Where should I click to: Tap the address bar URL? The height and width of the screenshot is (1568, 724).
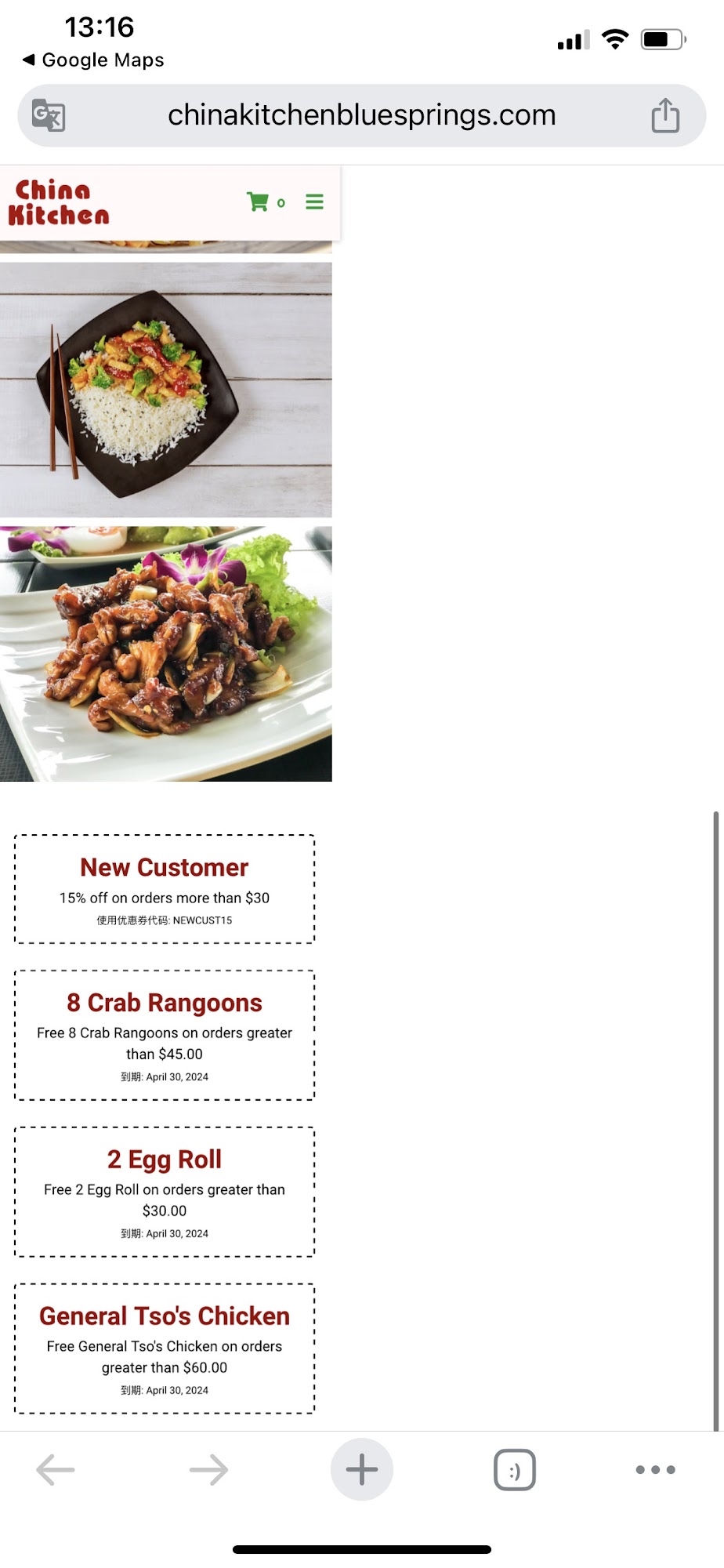[361, 116]
